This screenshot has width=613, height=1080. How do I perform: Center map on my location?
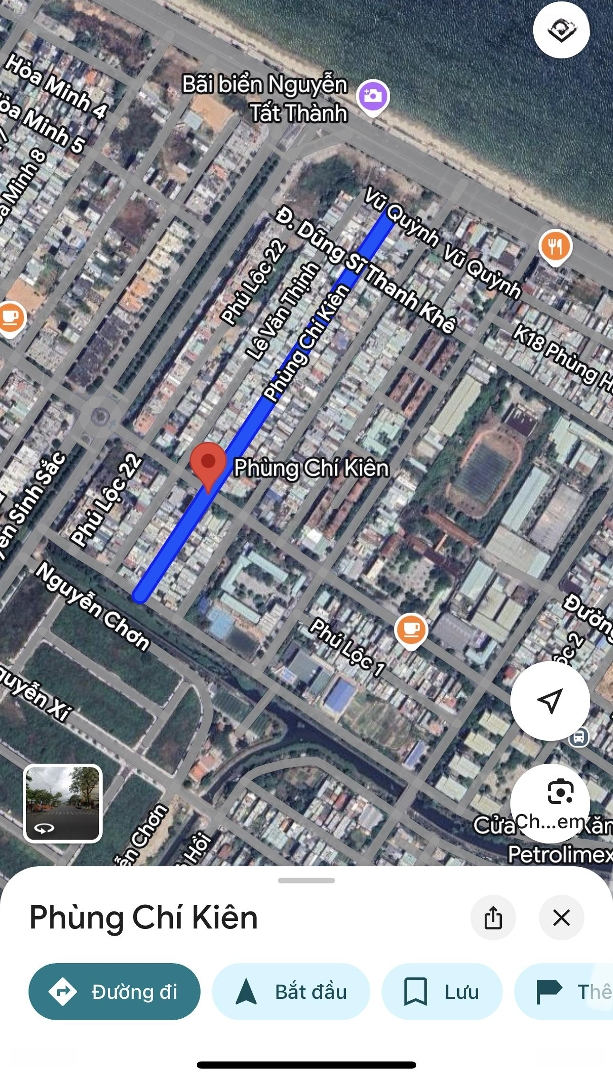[550, 700]
